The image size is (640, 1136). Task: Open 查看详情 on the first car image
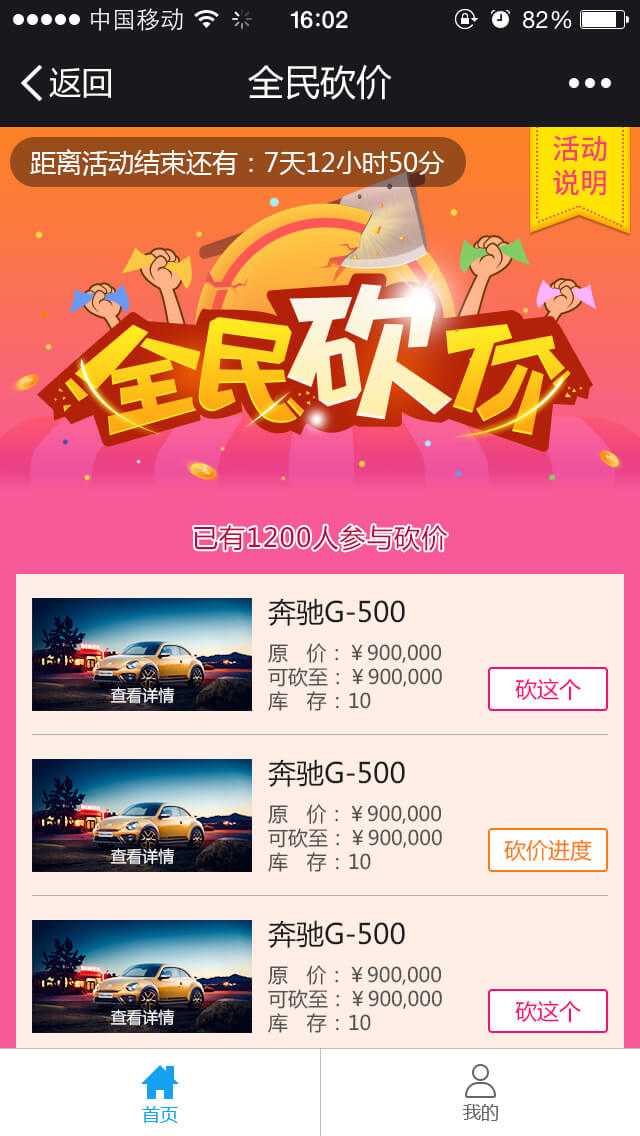tap(142, 695)
